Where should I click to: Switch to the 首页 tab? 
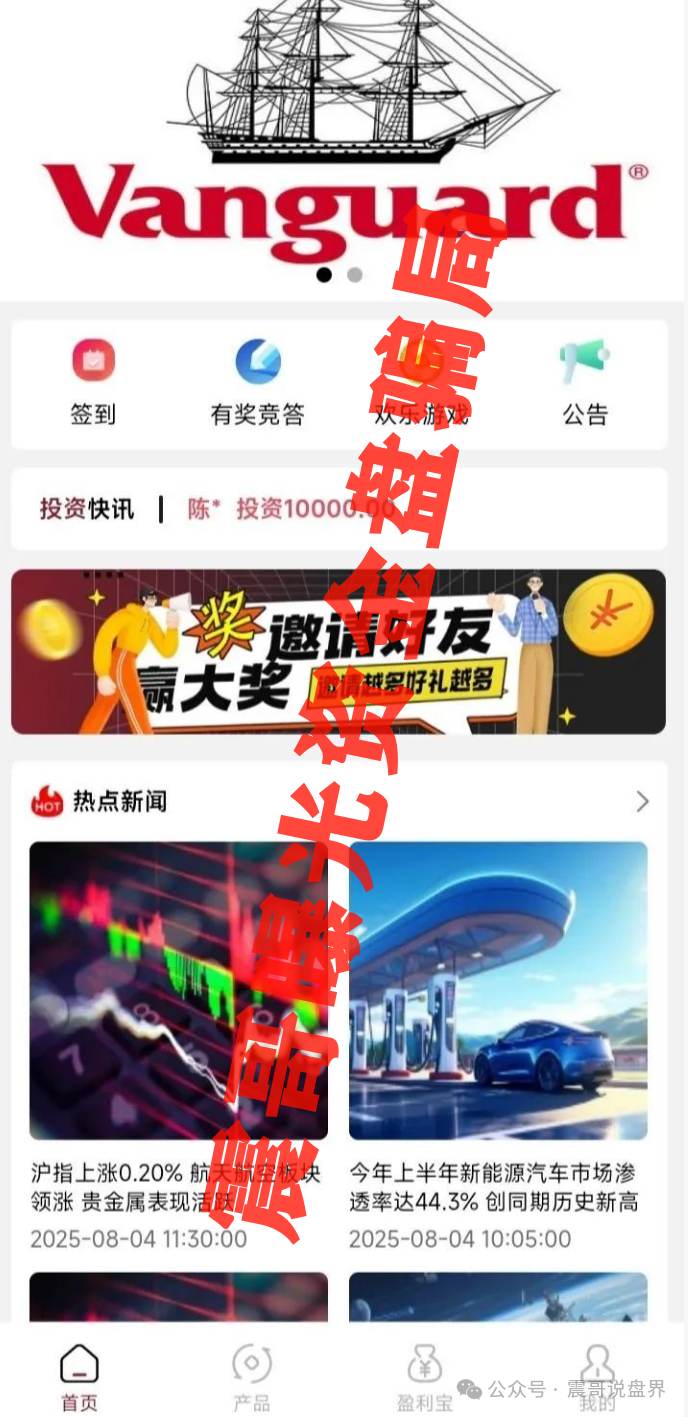pyautogui.click(x=80, y=1376)
